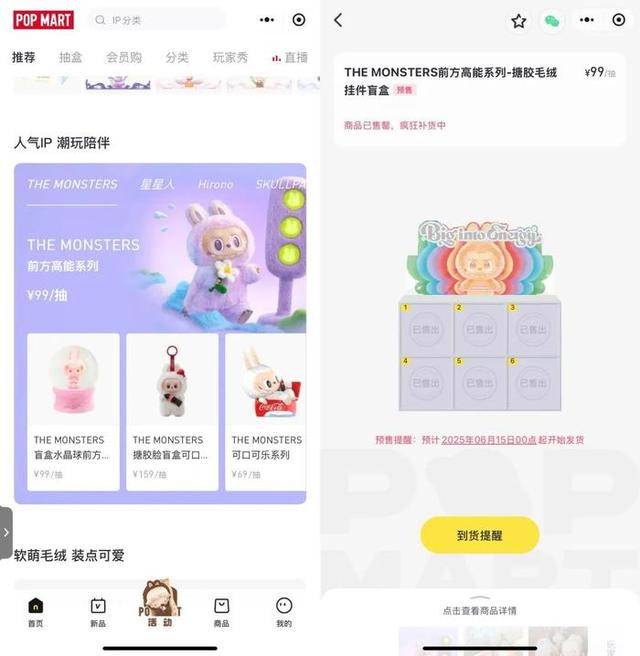This screenshot has width=640, height=656.
Task: Open the 我的 profile tab
Action: [x=284, y=612]
